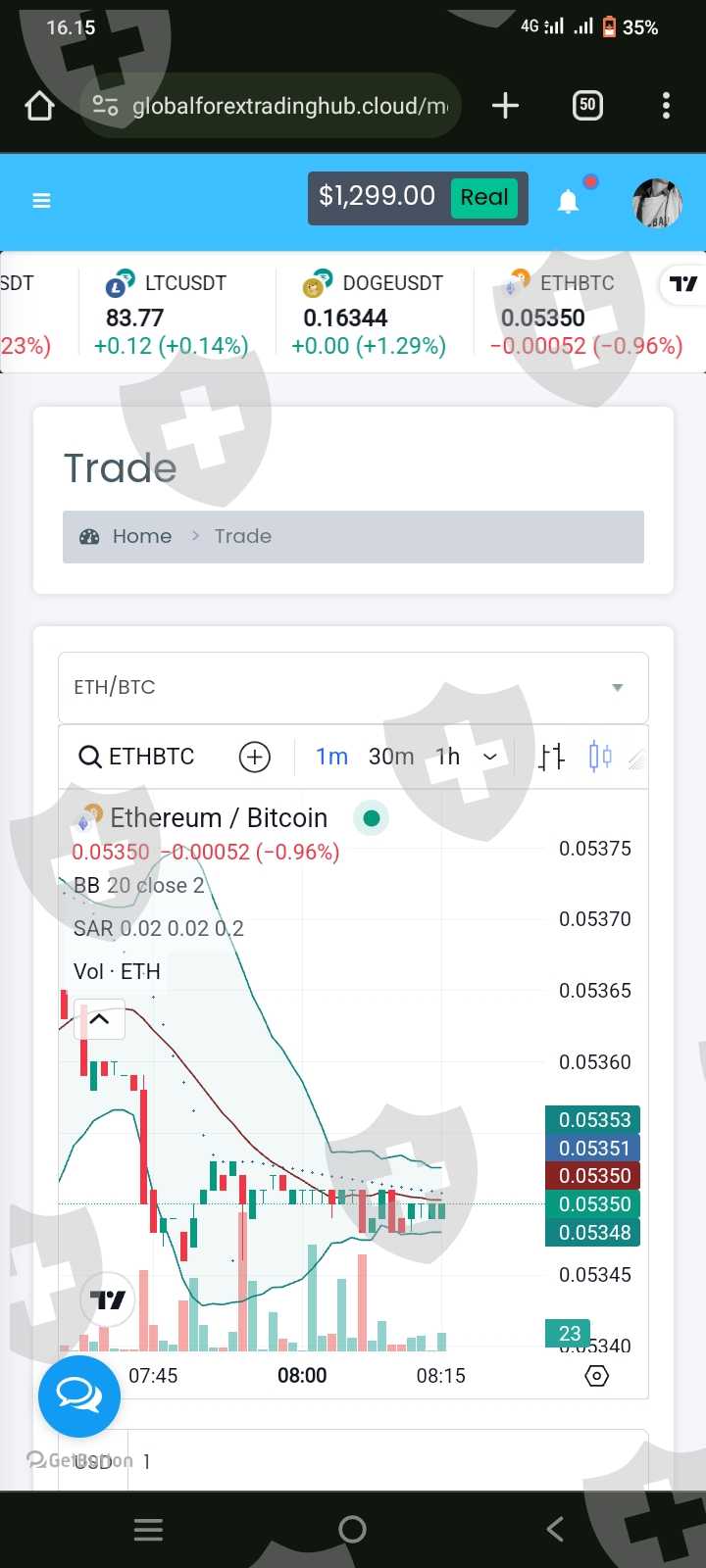
Task: Open the notifications bell
Action: click(x=568, y=202)
